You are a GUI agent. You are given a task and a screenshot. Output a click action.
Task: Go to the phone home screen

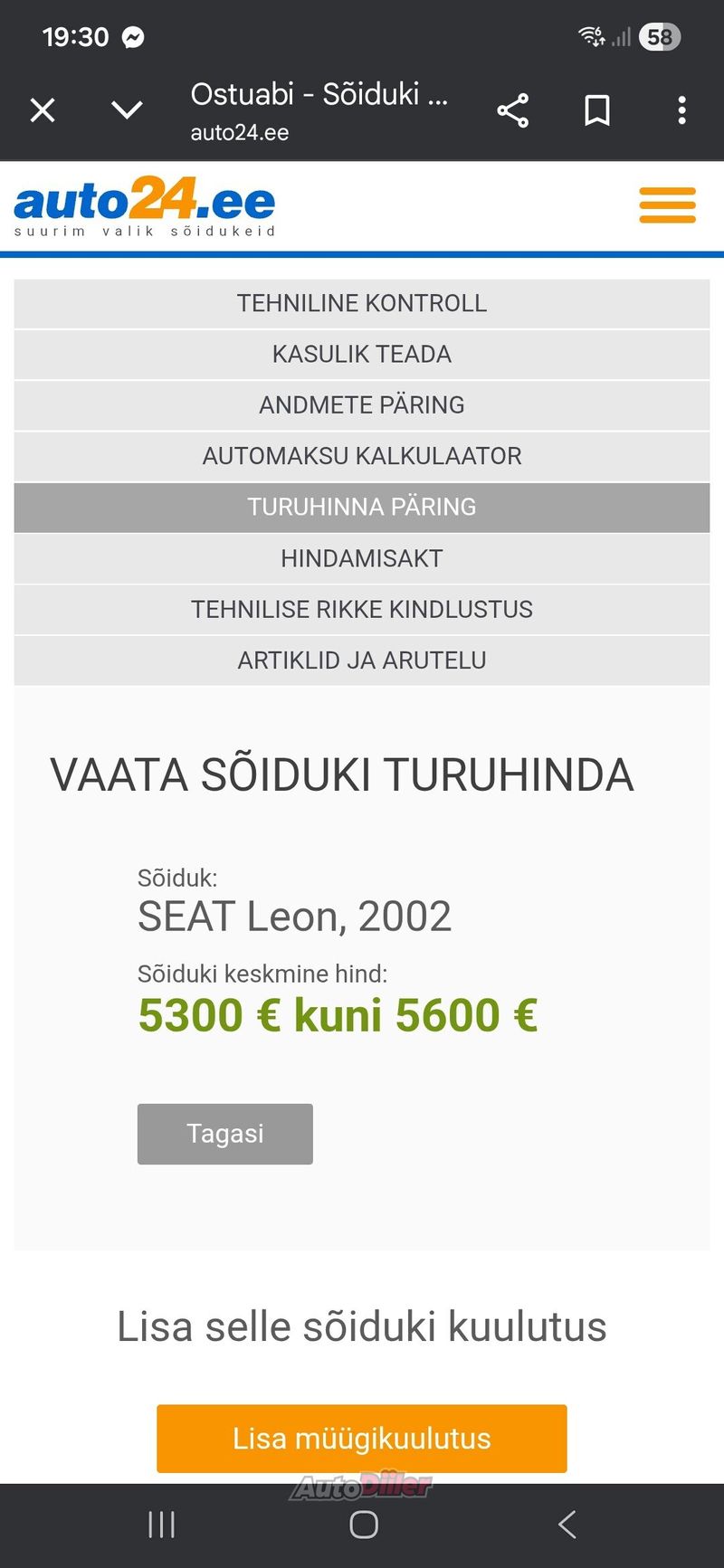pyautogui.click(x=364, y=1525)
